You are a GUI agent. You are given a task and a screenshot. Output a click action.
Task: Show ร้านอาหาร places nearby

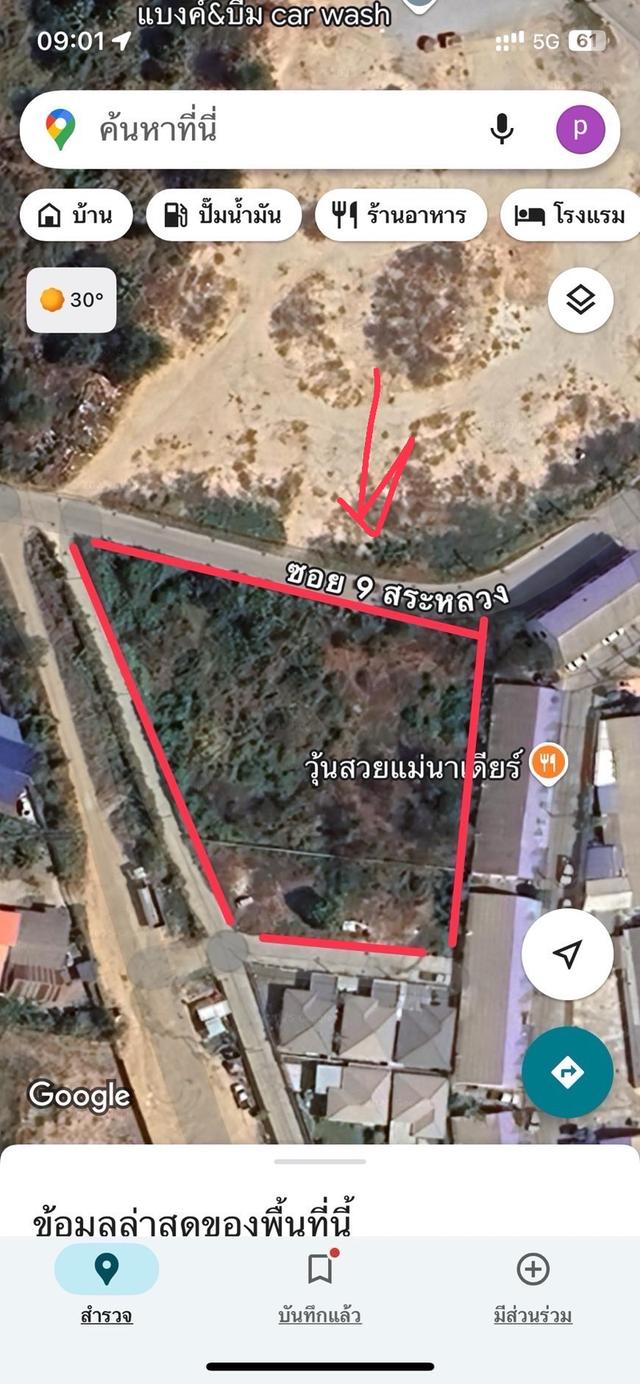coord(400,215)
